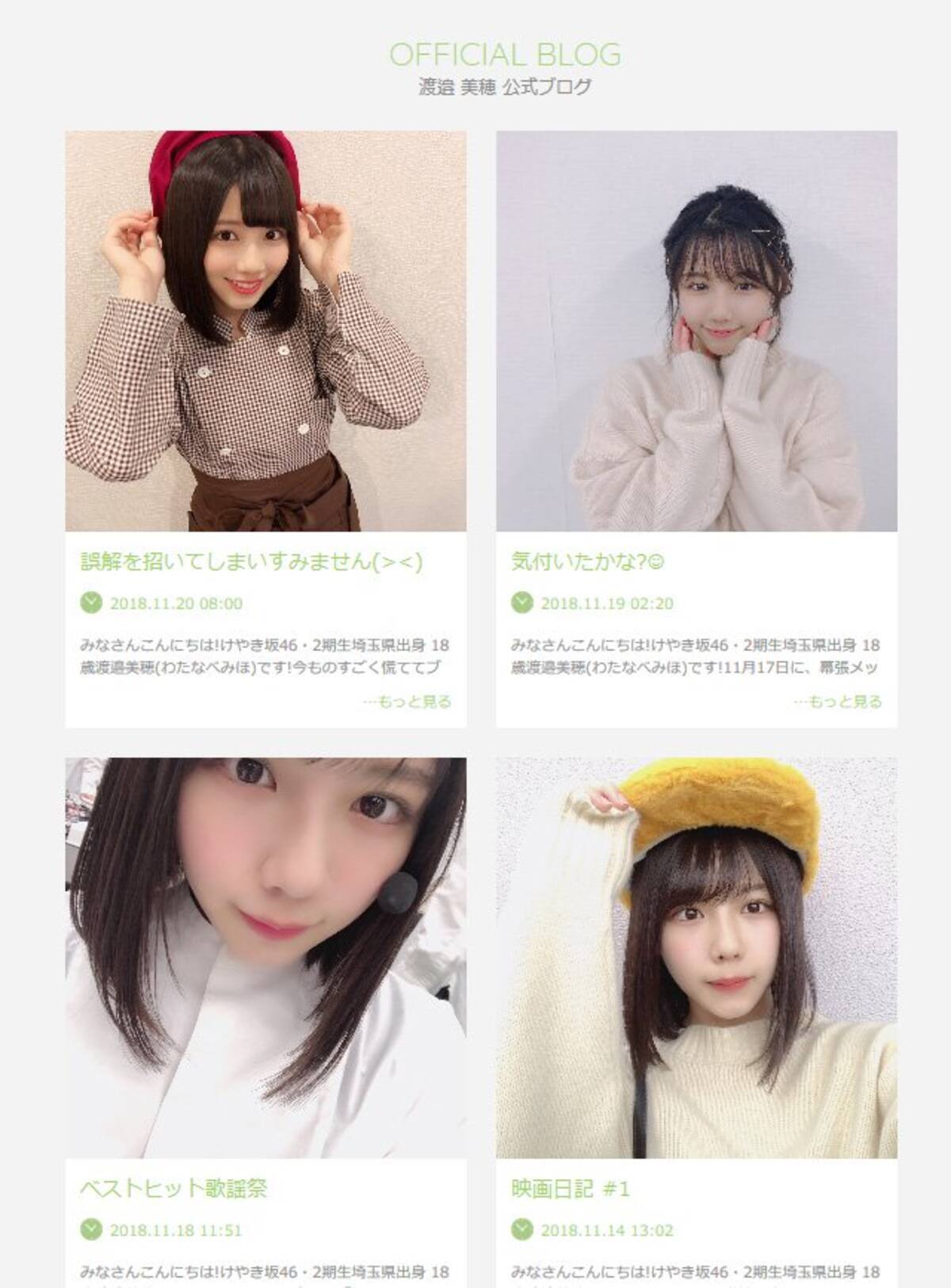Open post titled 誤解を招いてしまいすみません
951x1288 pixels.
pos(251,562)
